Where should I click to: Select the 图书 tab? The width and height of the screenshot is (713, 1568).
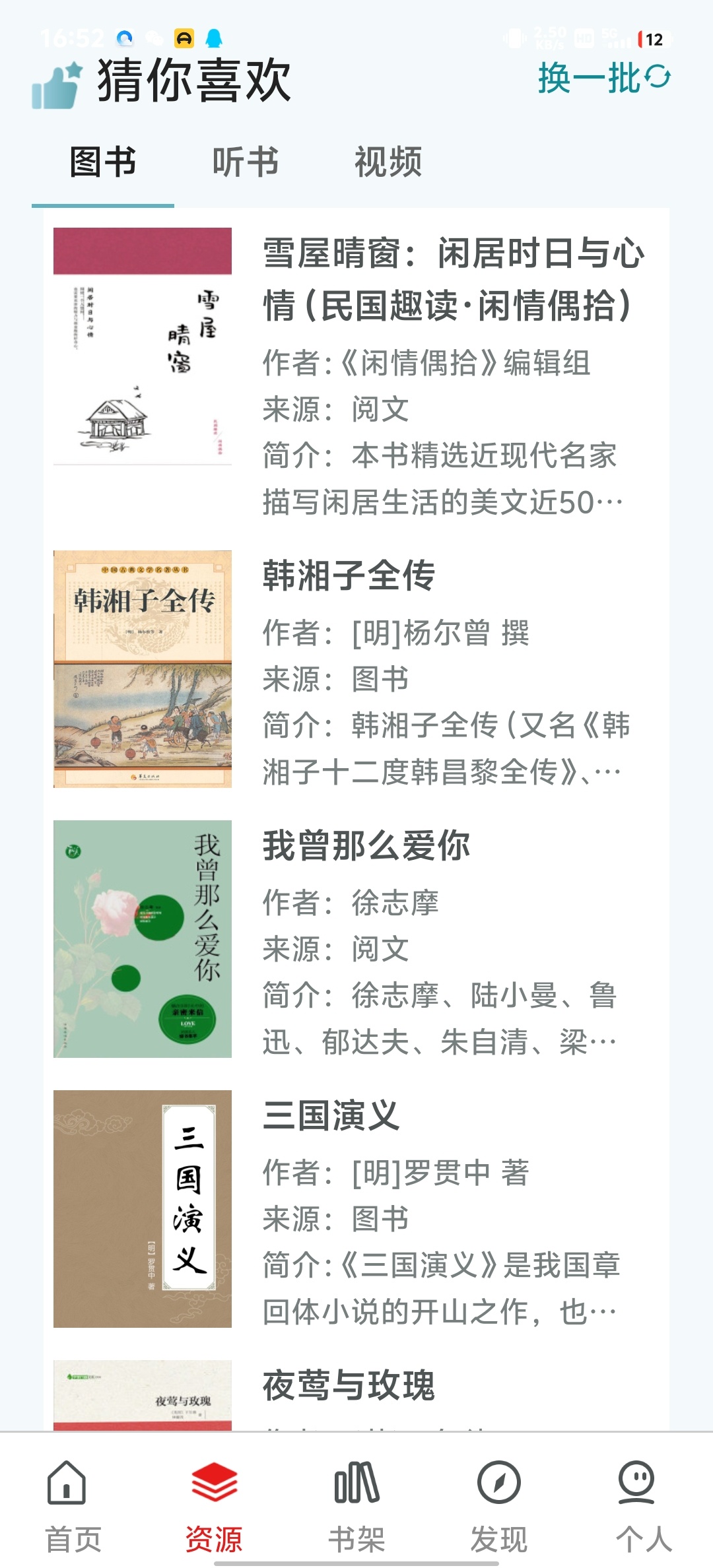(102, 162)
